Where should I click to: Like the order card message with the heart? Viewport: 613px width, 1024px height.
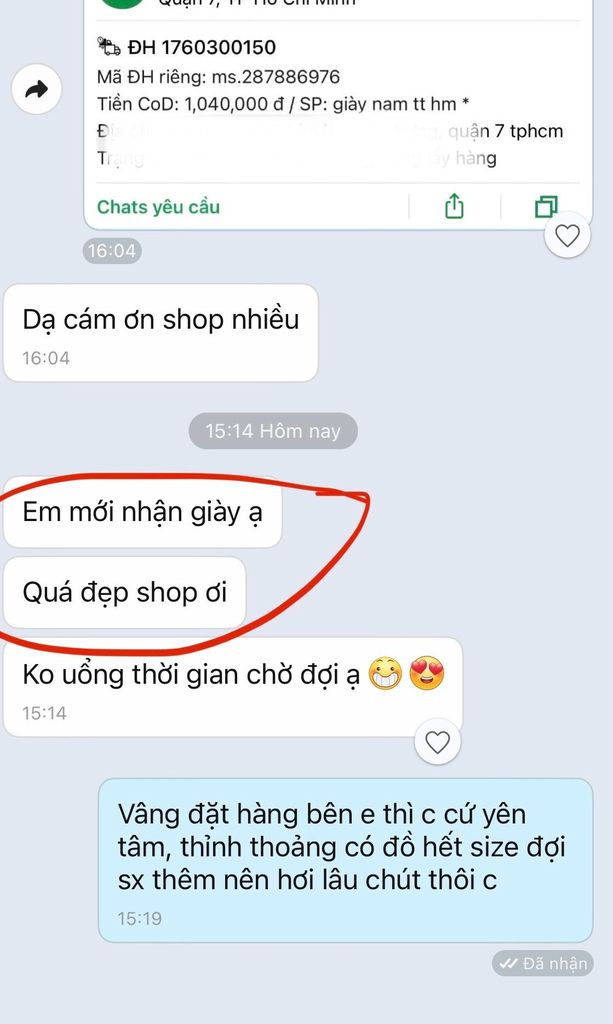[x=567, y=236]
